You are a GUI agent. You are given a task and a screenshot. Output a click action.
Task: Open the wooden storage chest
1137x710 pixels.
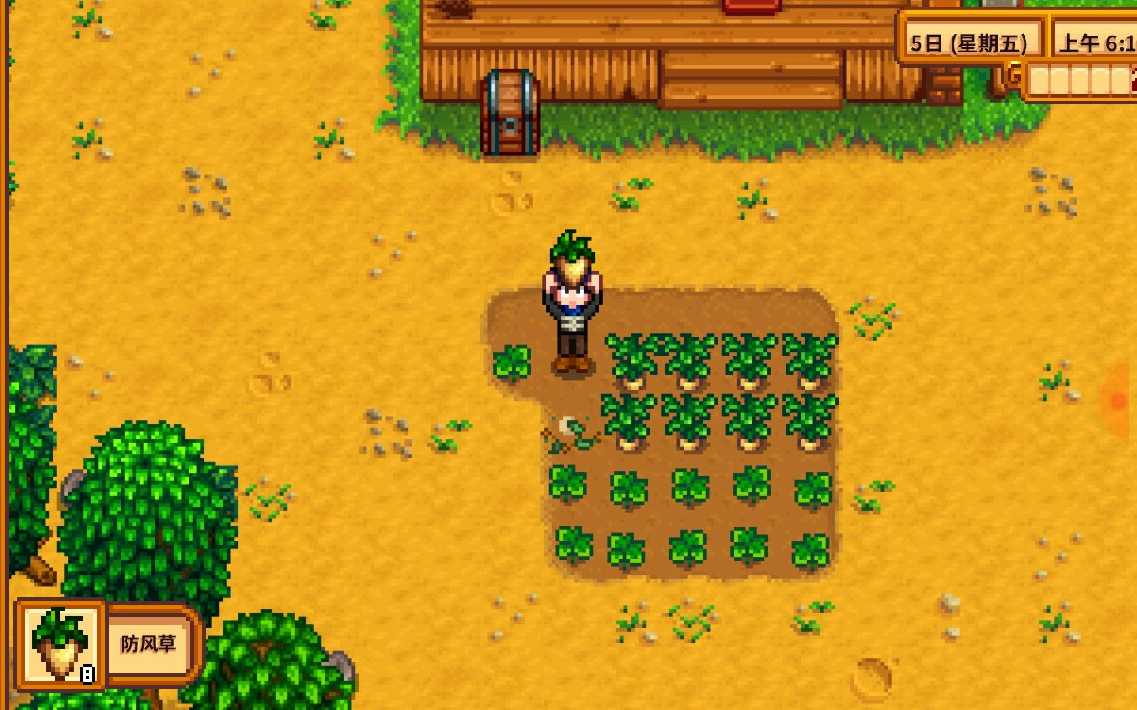coord(510,113)
